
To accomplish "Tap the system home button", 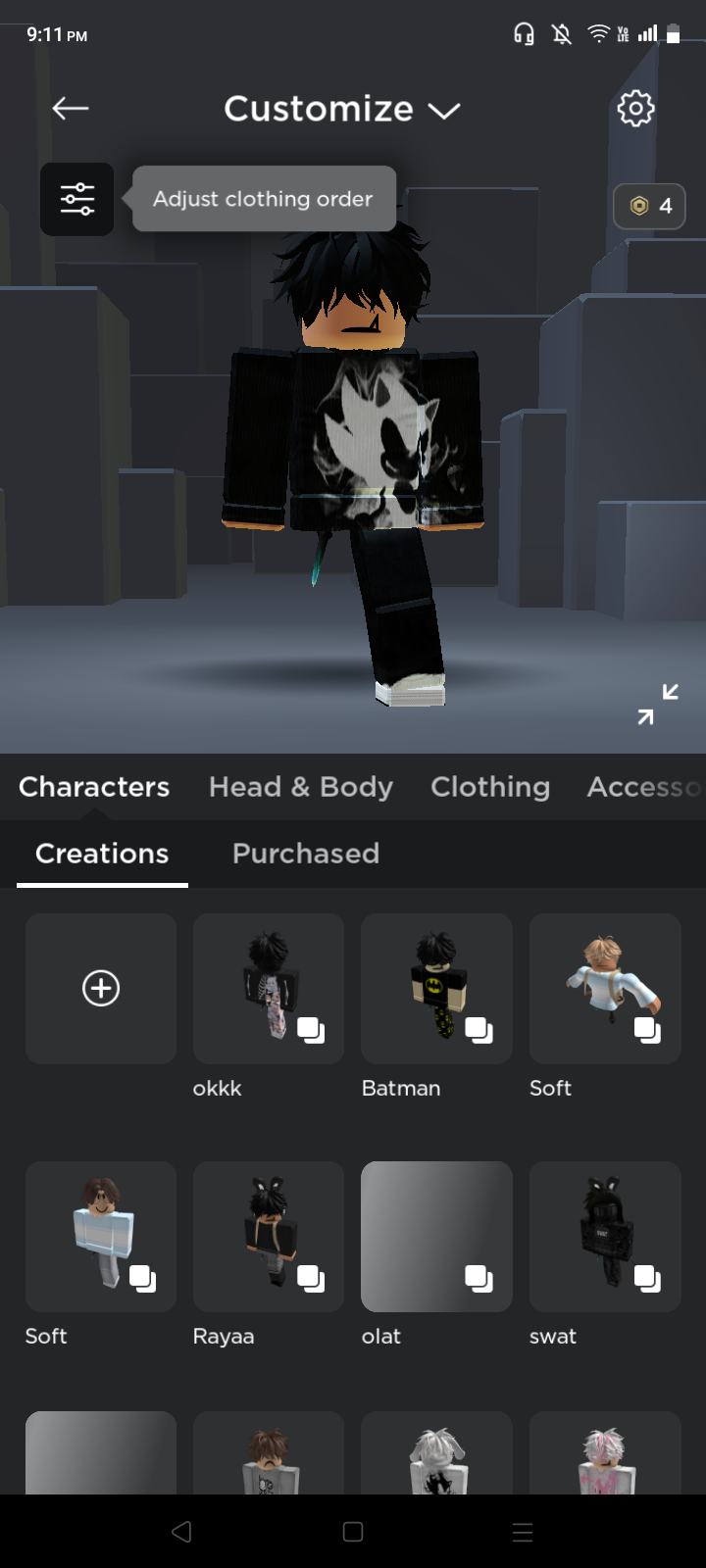I will (353, 1532).
